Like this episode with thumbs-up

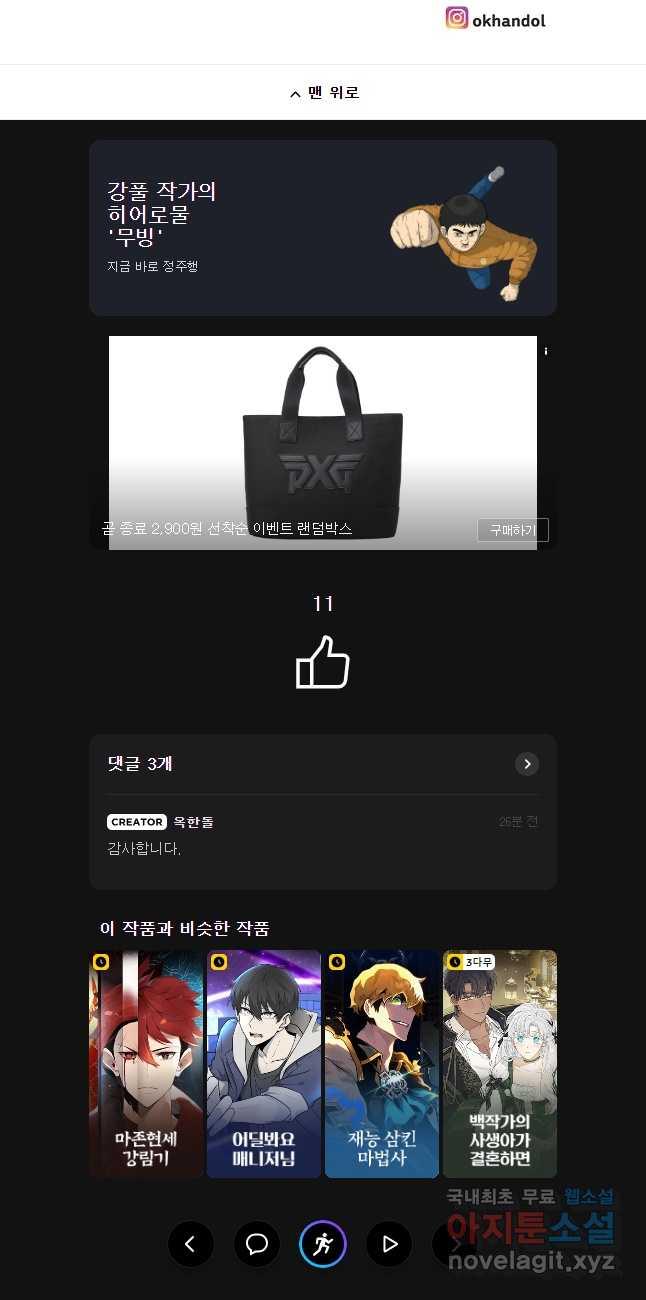(x=323, y=663)
